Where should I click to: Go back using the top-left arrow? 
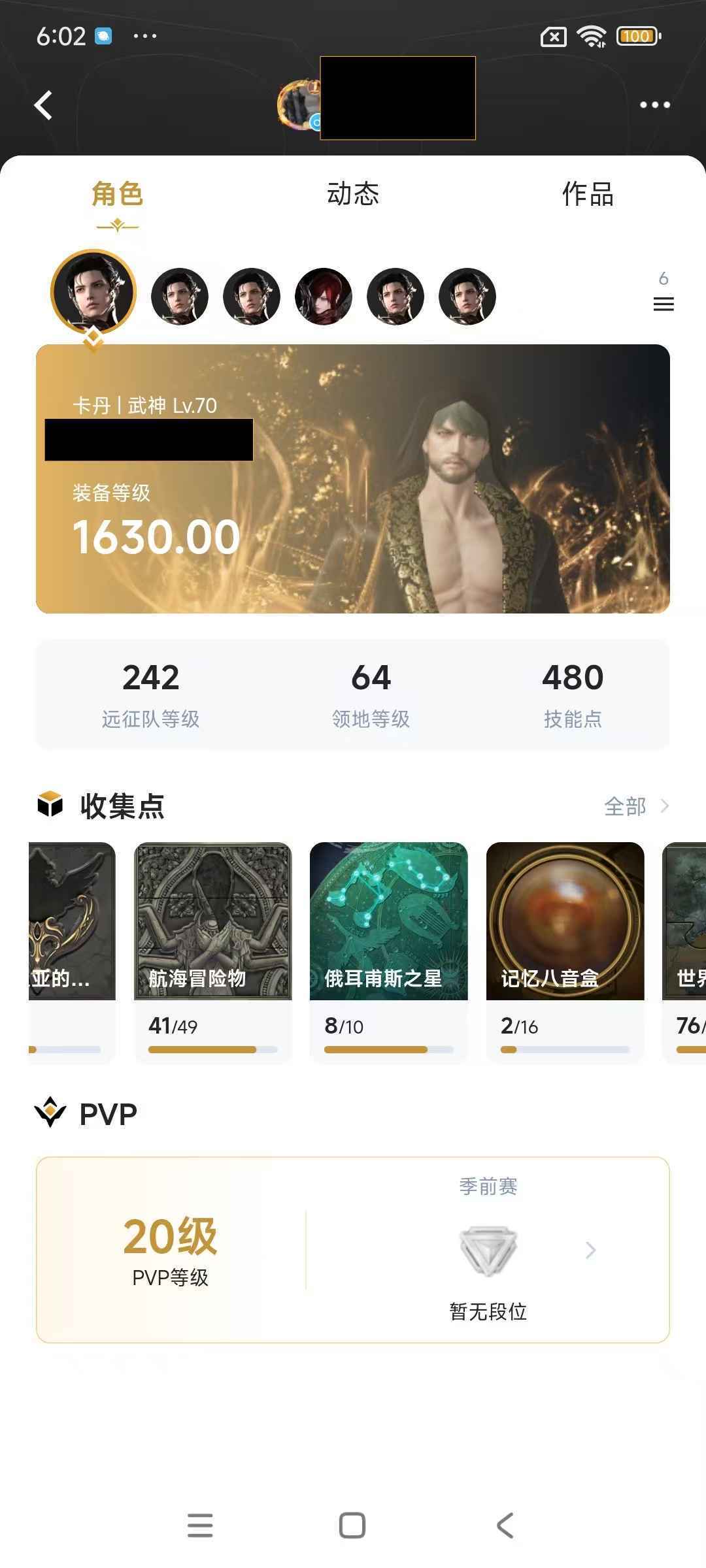[x=43, y=105]
